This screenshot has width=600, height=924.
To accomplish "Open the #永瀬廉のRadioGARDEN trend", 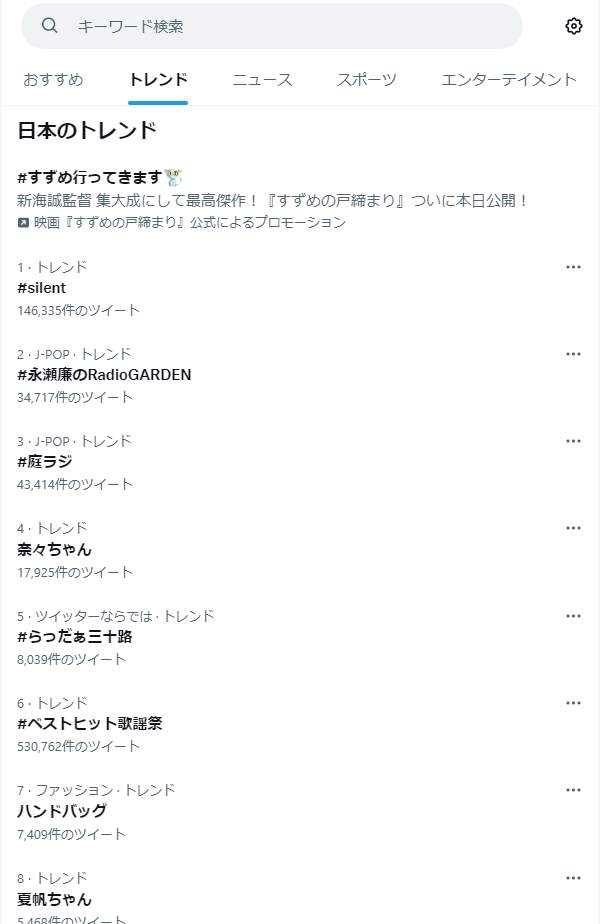I will click(x=104, y=375).
